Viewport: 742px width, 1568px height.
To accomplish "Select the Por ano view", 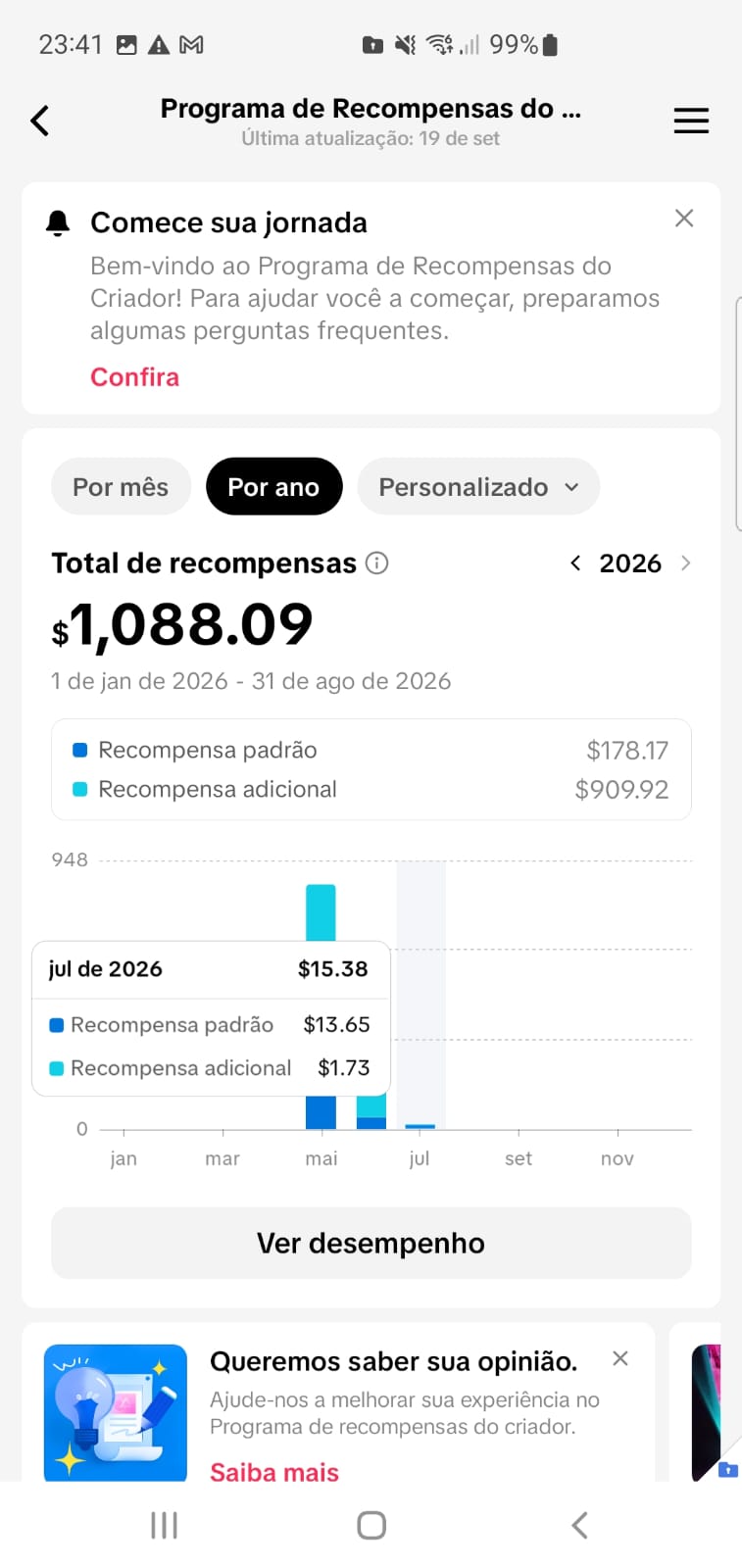I will 273,486.
